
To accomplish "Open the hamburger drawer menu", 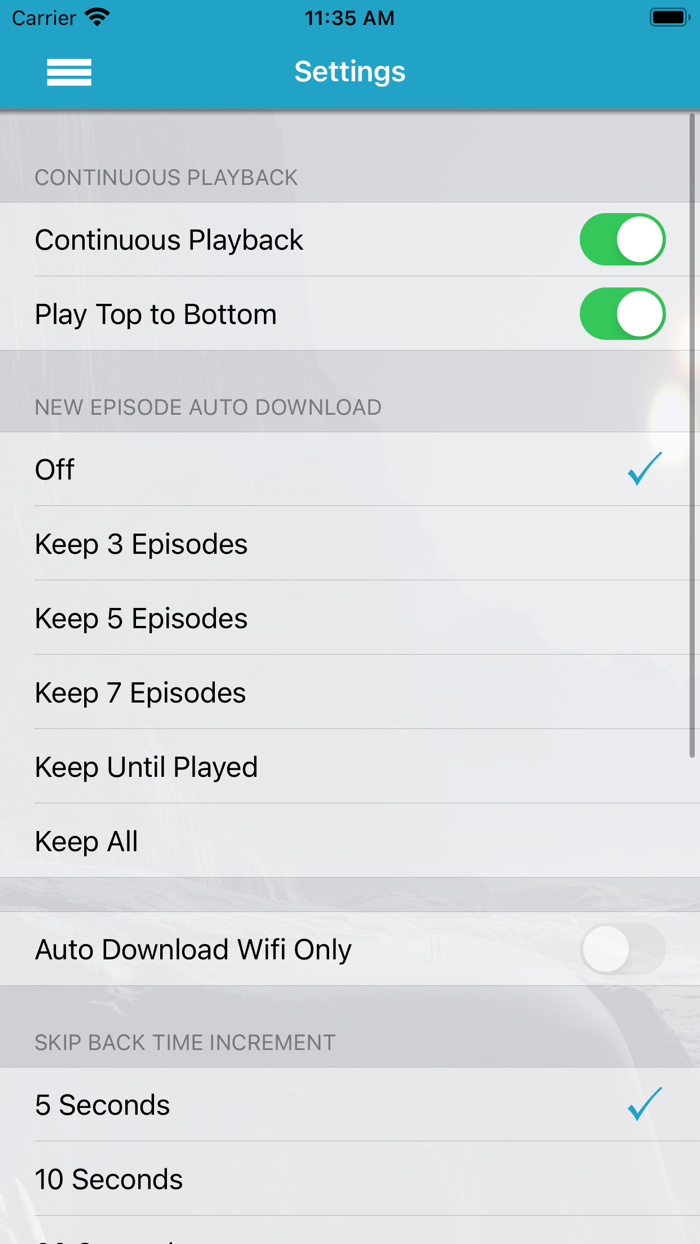I will point(69,72).
